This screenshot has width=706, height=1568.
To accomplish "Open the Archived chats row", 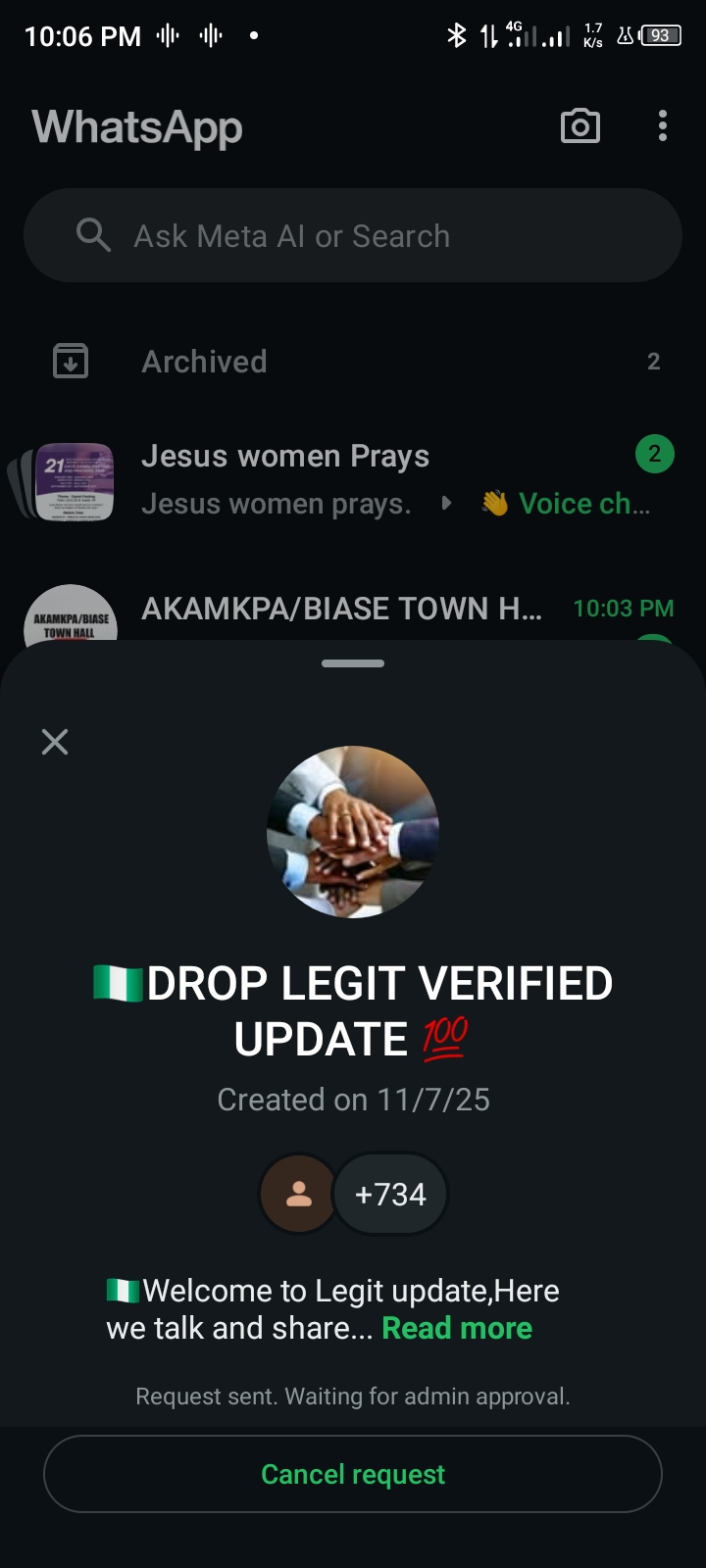I will (x=353, y=362).
